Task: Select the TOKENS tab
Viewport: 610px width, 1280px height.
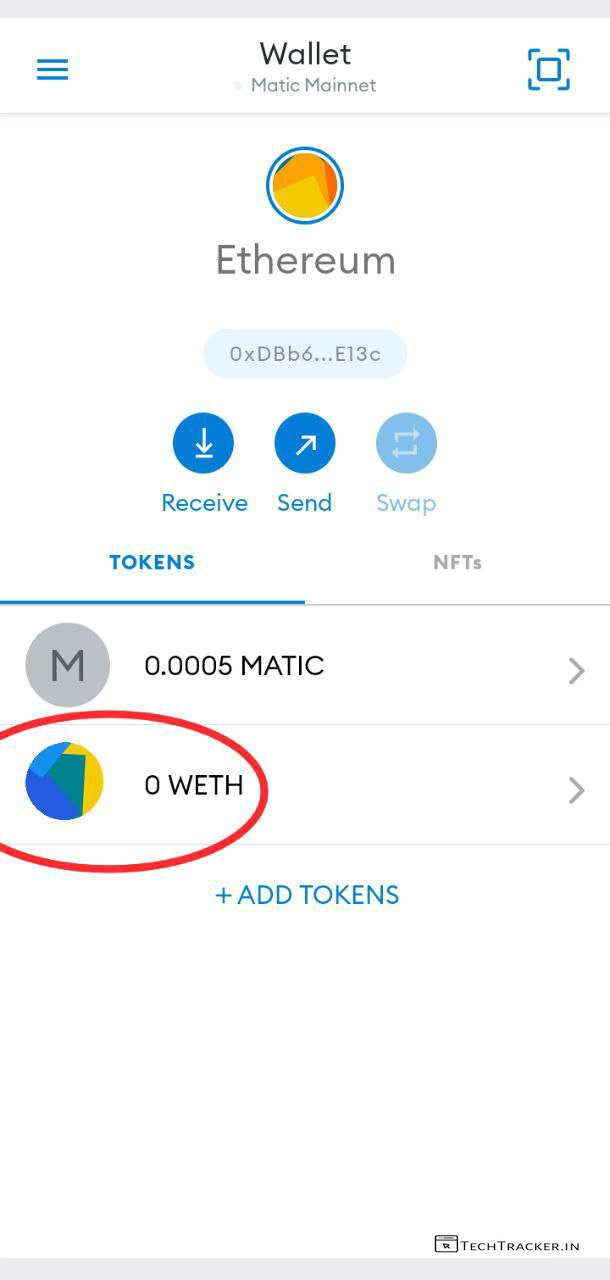Action: click(152, 563)
